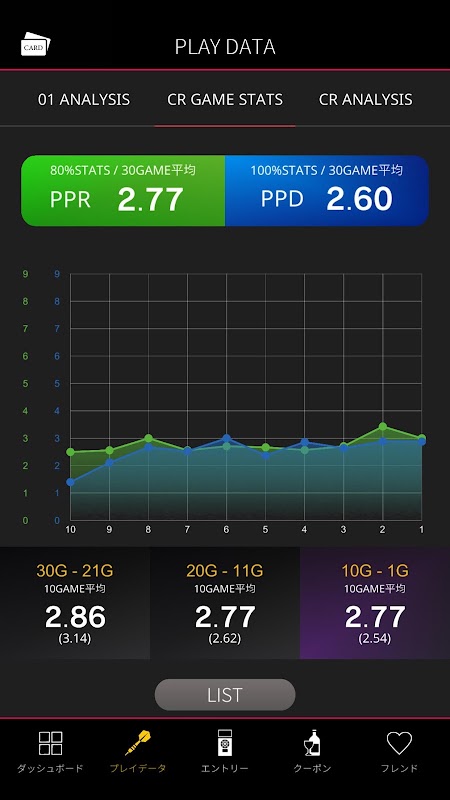Open the プレイデータ tab
Screen dimensions: 450x800
tap(138, 752)
